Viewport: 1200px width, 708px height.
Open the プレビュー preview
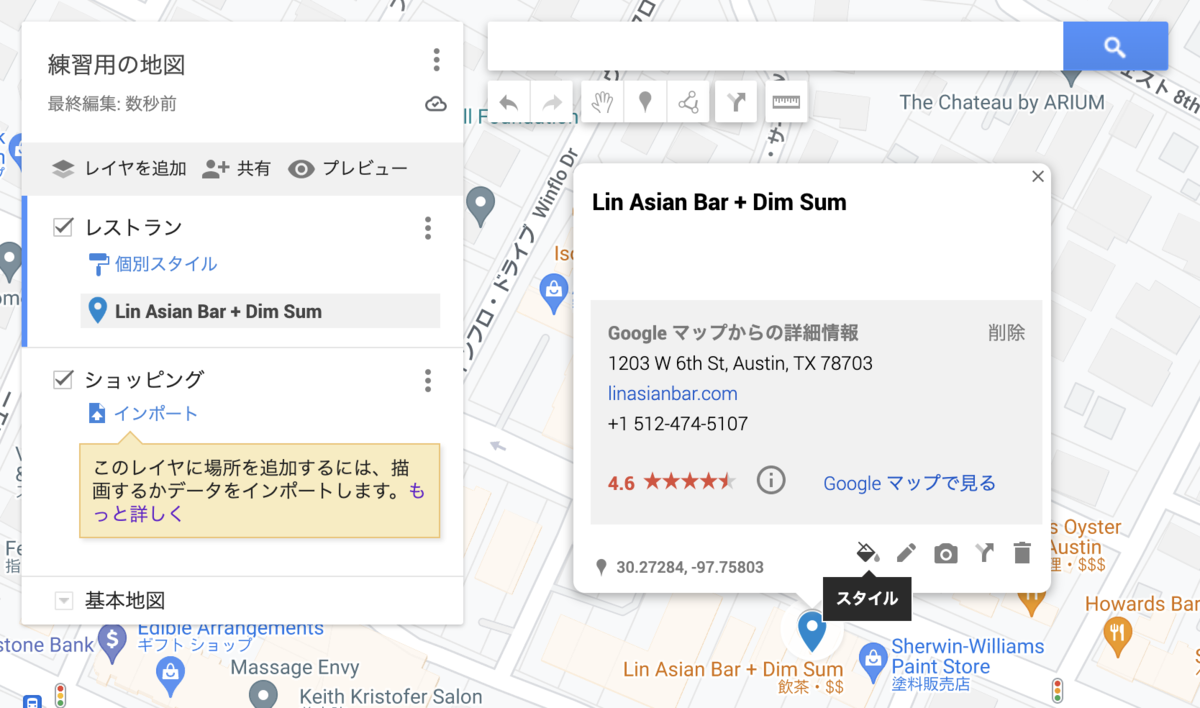pos(348,168)
